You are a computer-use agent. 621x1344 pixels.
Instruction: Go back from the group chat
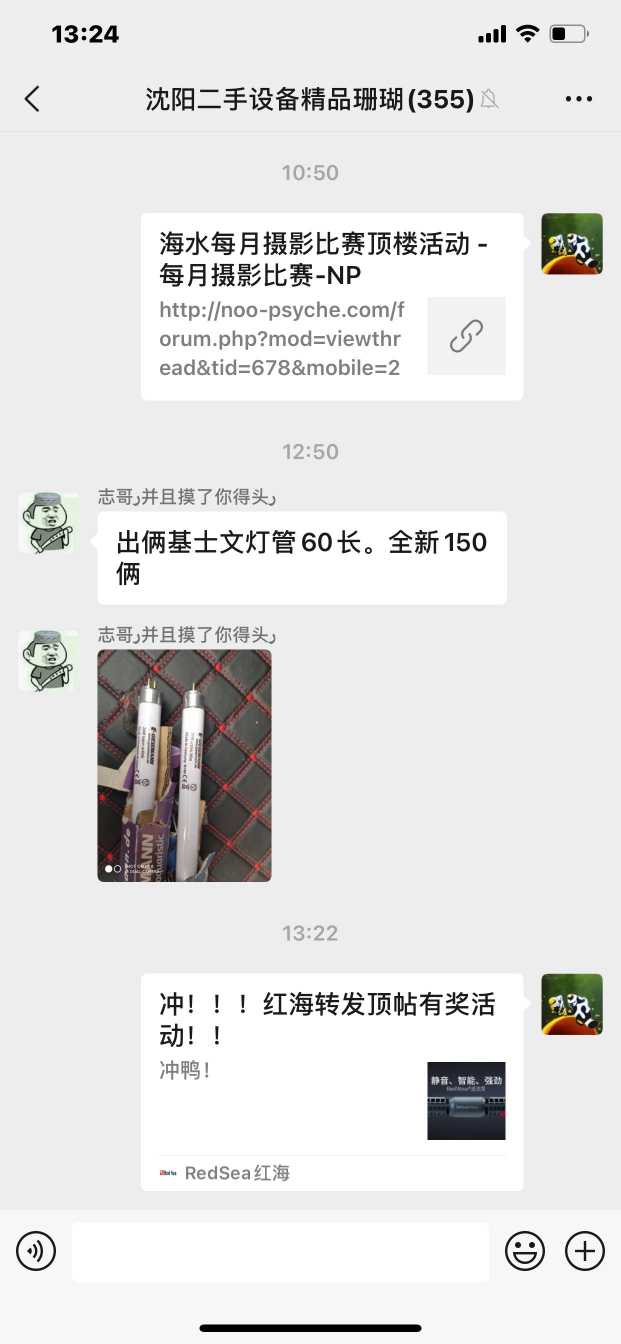(33, 98)
